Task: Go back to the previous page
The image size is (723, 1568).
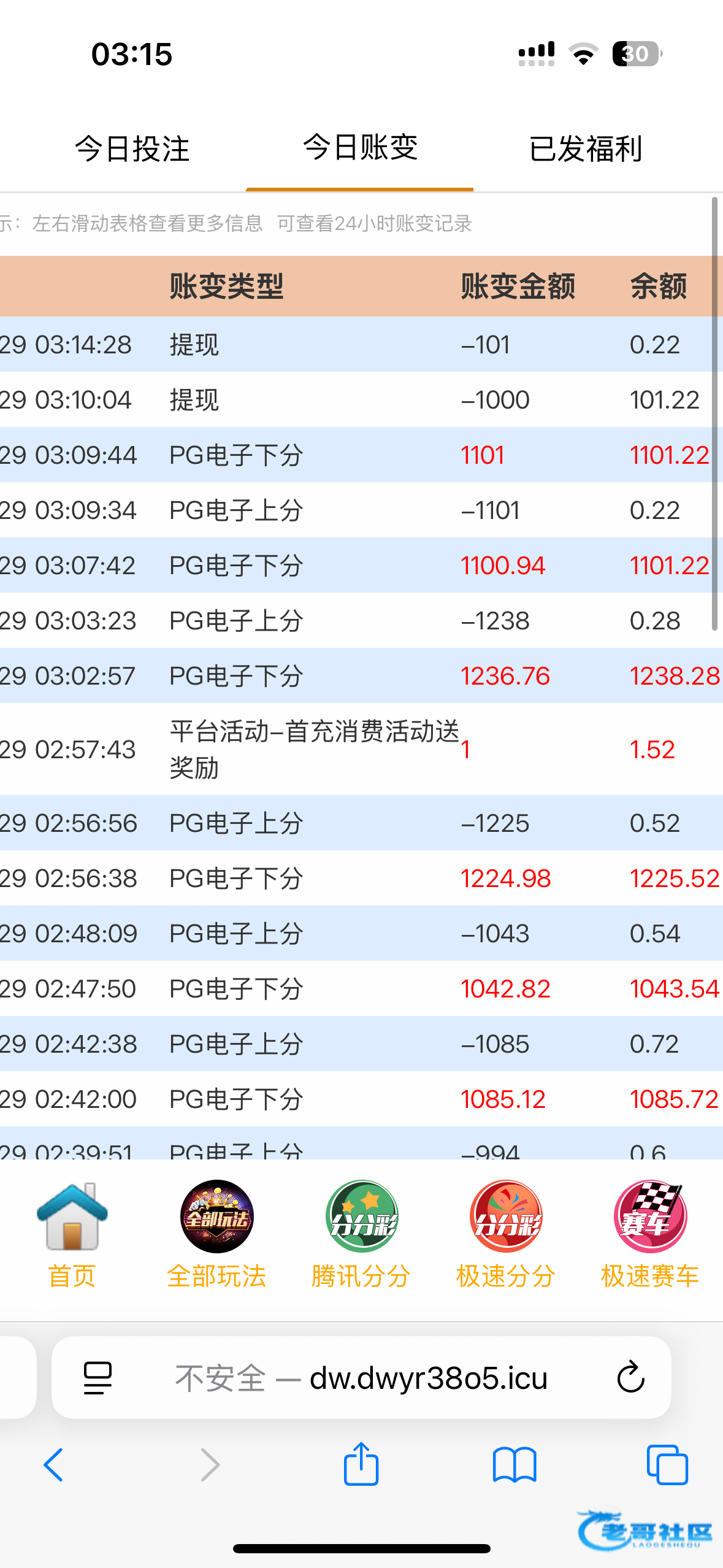Action: (53, 1465)
